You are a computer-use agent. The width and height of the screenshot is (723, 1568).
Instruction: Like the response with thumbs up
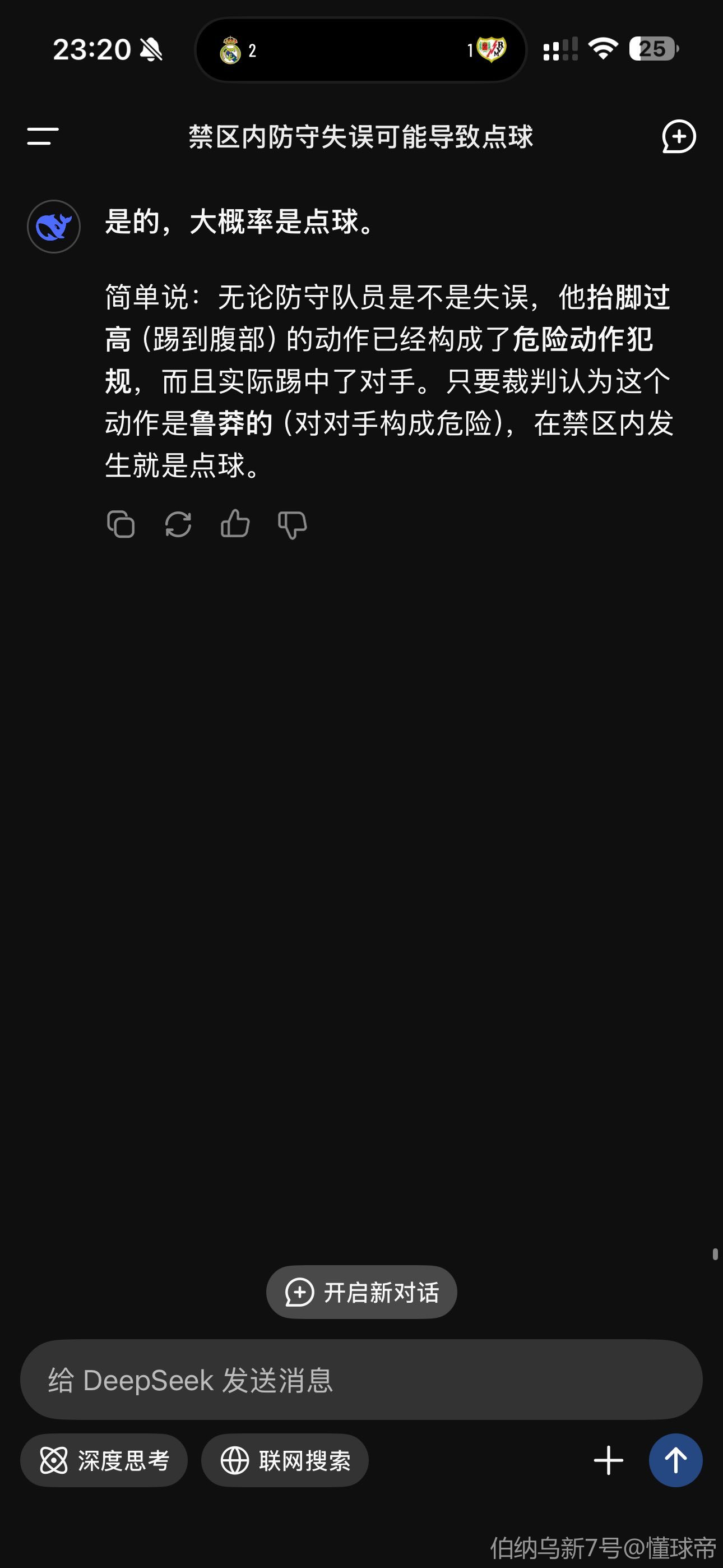pyautogui.click(x=235, y=524)
